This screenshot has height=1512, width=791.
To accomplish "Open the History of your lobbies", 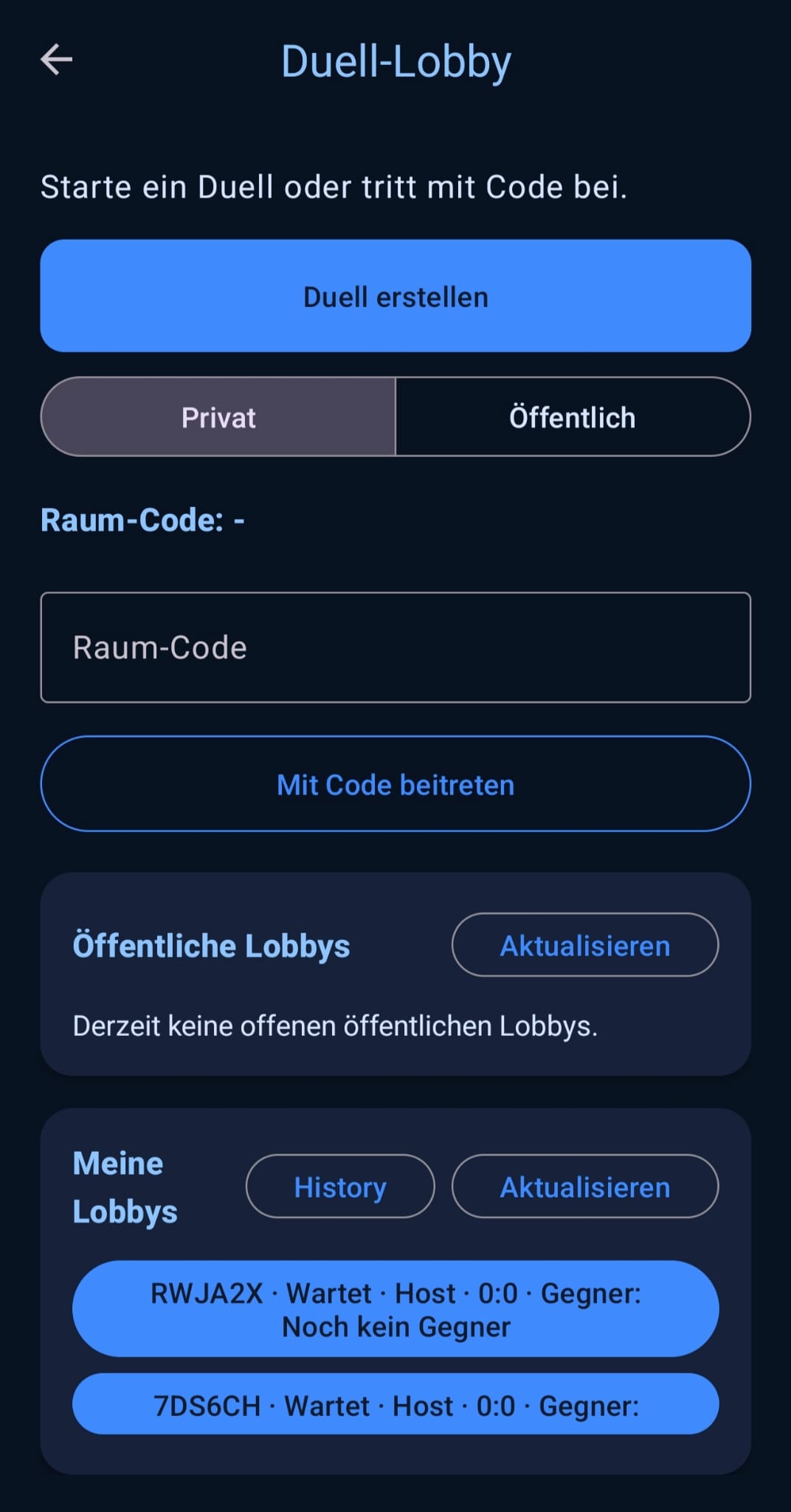I will tap(339, 1186).
